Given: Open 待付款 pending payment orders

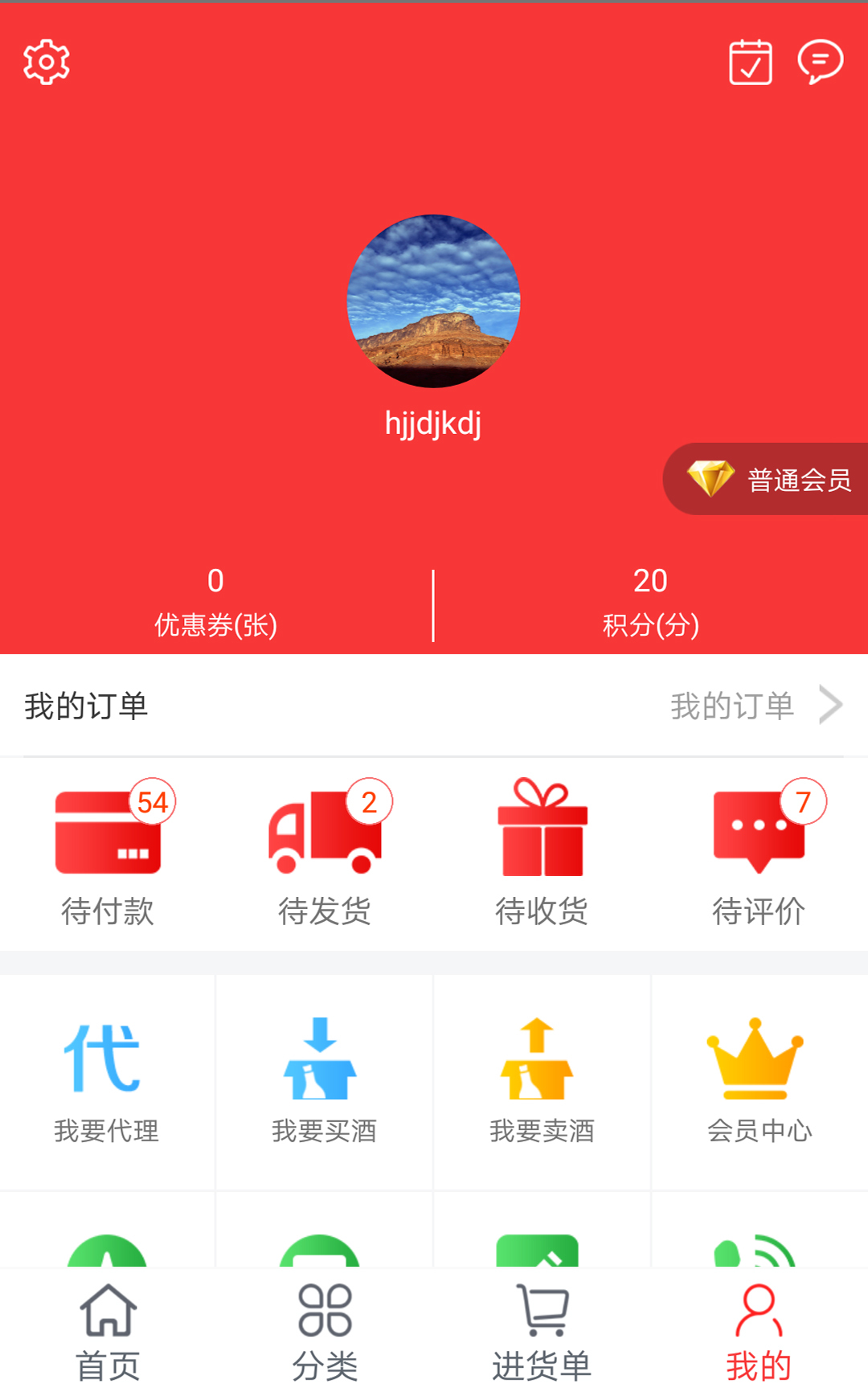Looking at the screenshot, I should click(x=108, y=854).
